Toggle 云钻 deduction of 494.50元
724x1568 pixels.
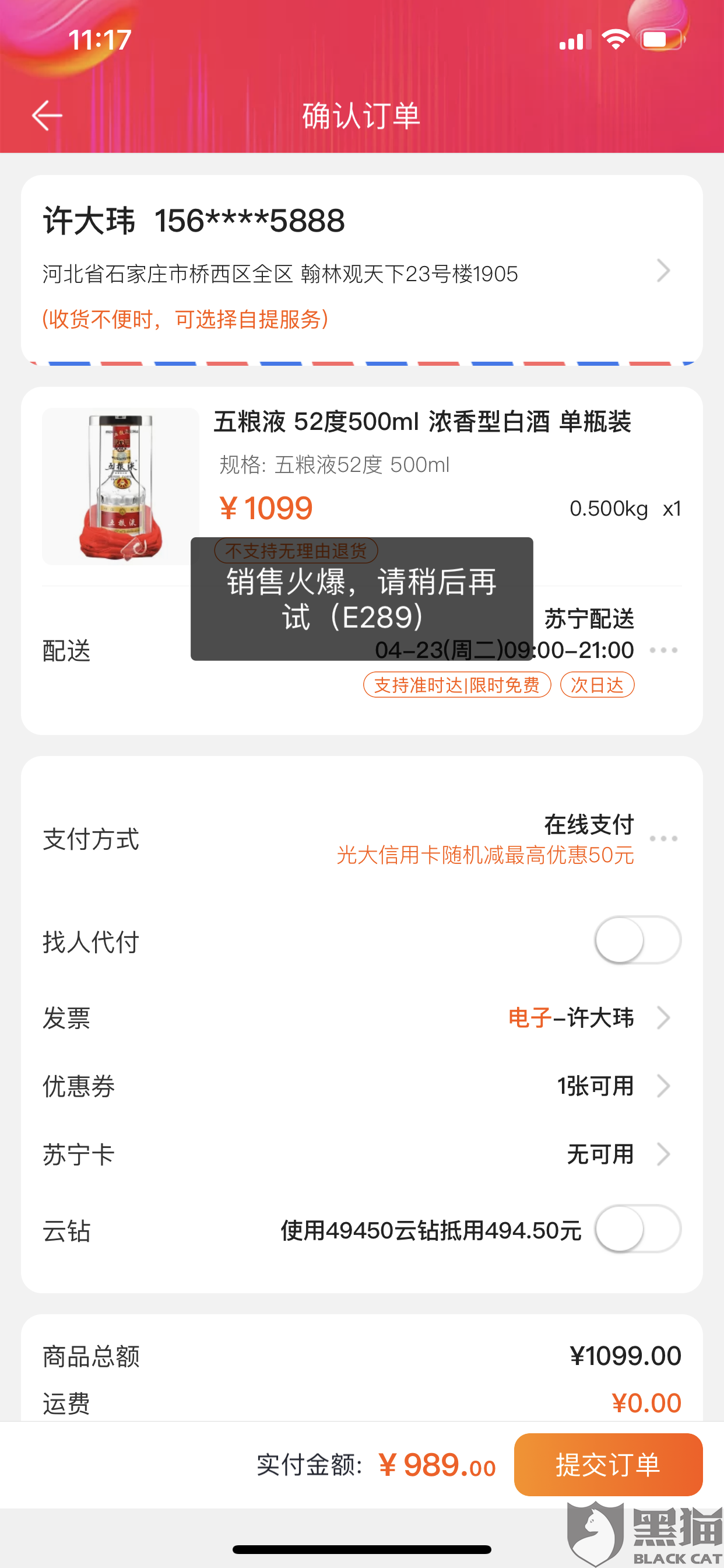click(637, 1229)
